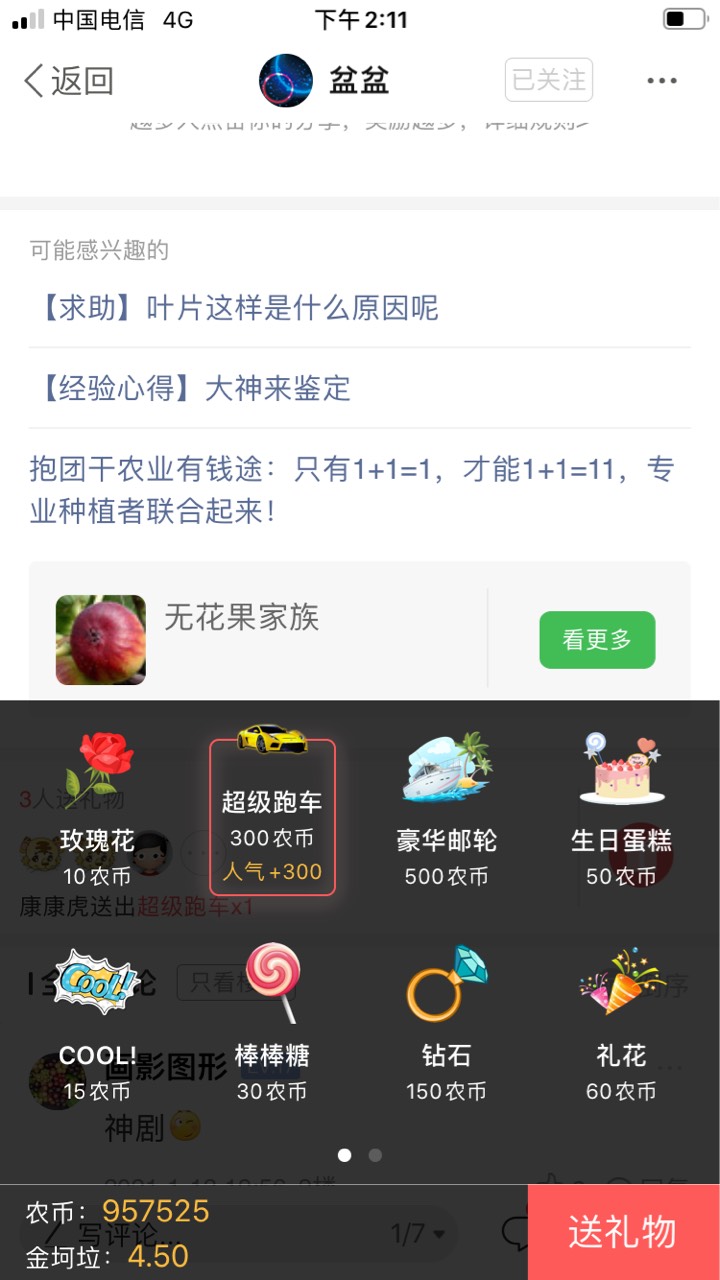The image size is (720, 1280).
Task: Select the 超级跑车 gift
Action: (x=272, y=817)
